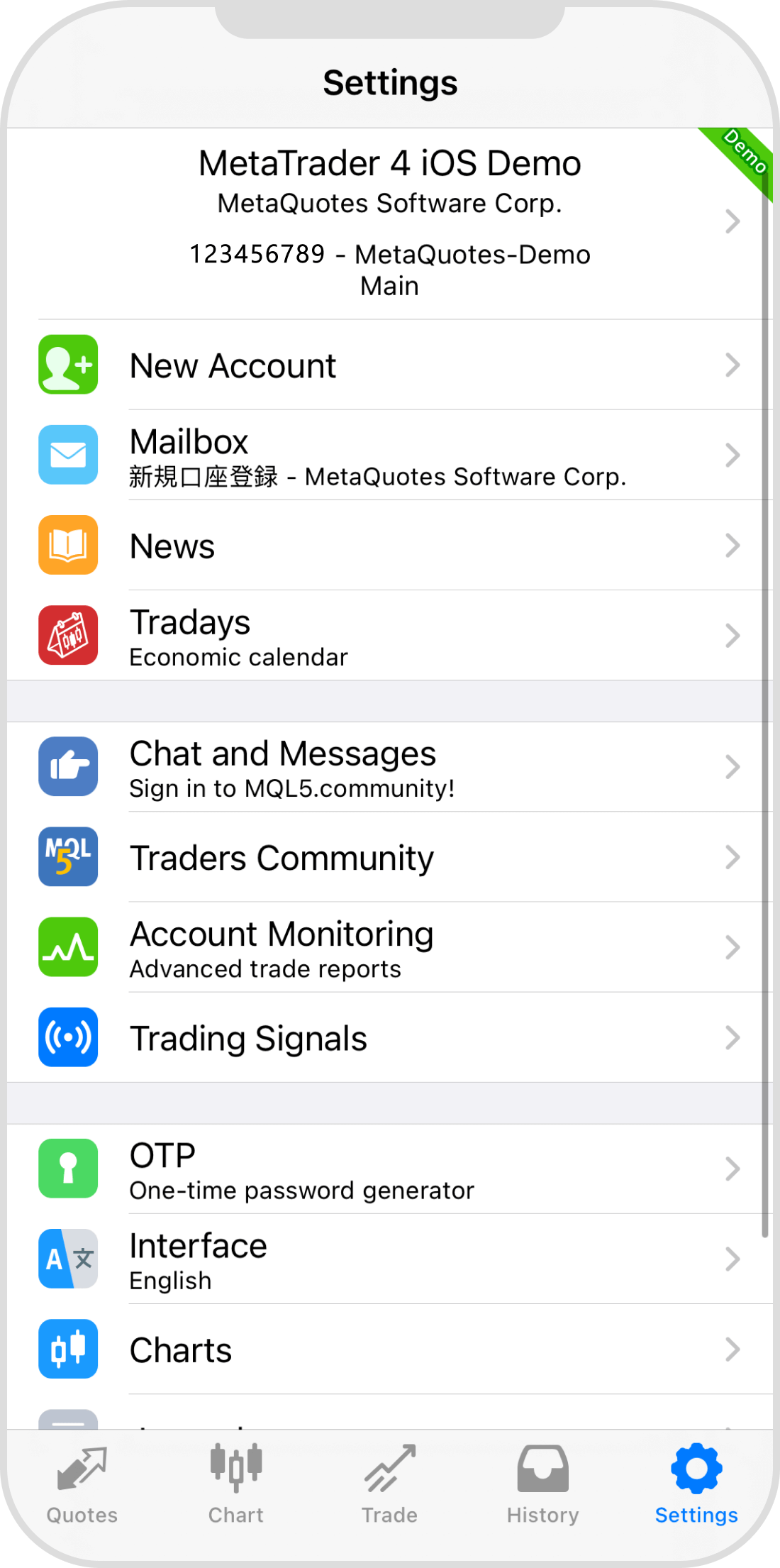The height and width of the screenshot is (1568, 780).
Task: Change the Interface language setting
Action: [x=389, y=1259]
